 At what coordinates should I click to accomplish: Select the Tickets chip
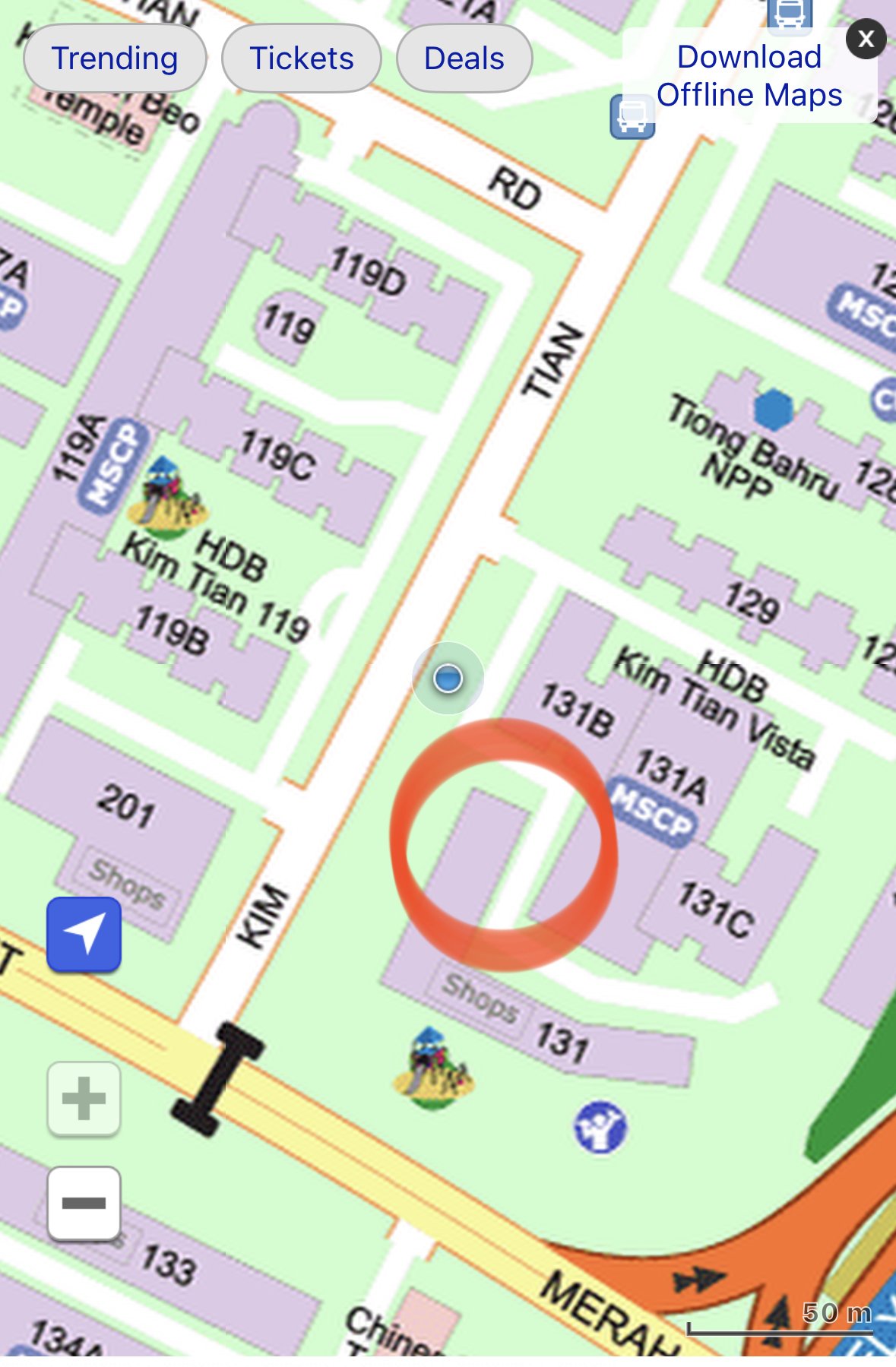click(x=302, y=59)
